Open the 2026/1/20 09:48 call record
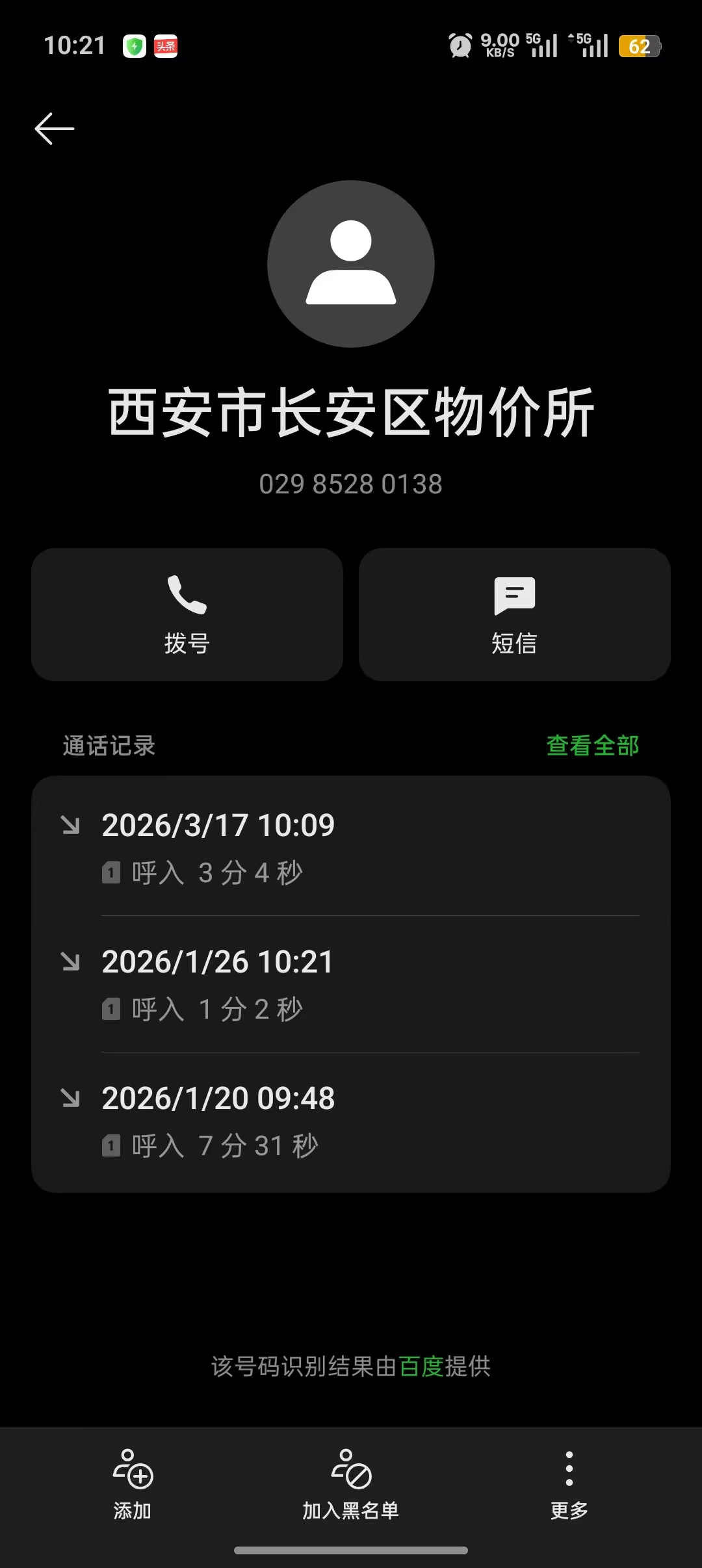Image resolution: width=702 pixels, height=1568 pixels. [351, 1120]
